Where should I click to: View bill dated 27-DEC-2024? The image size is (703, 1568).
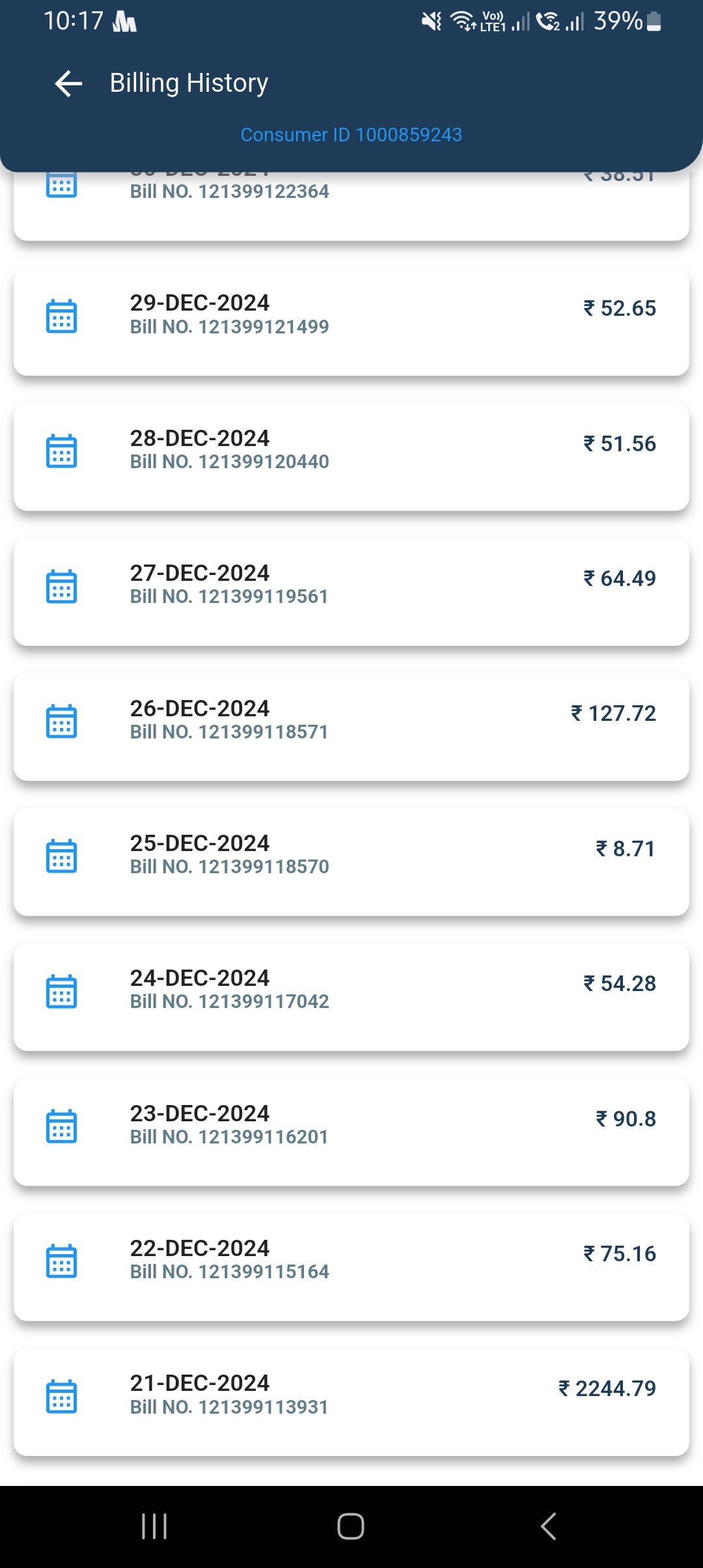coord(351,591)
